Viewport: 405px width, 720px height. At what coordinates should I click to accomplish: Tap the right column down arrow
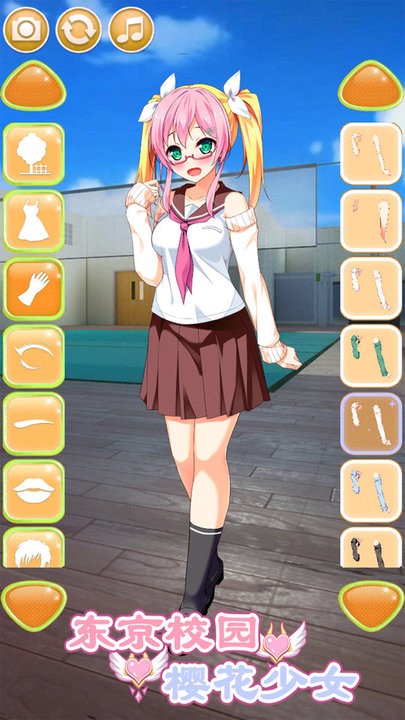(371, 606)
